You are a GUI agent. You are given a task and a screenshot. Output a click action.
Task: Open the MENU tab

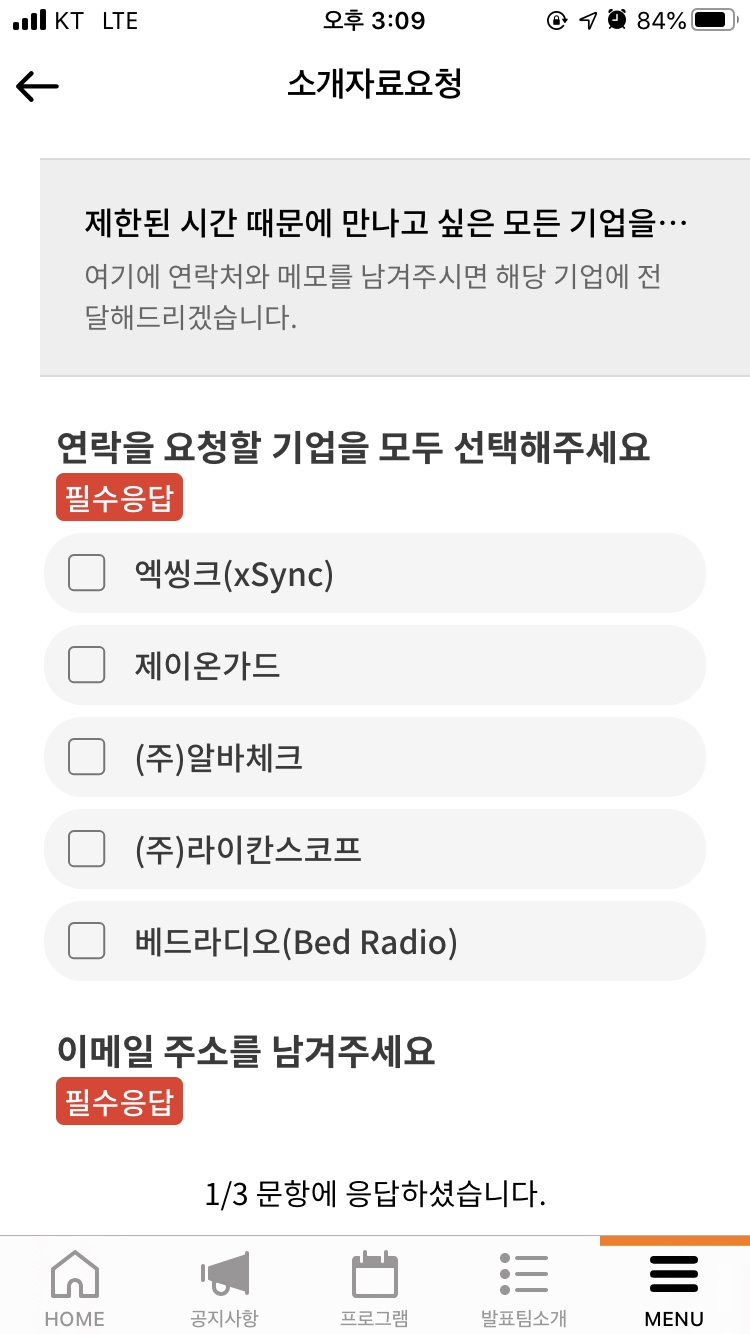click(674, 1288)
